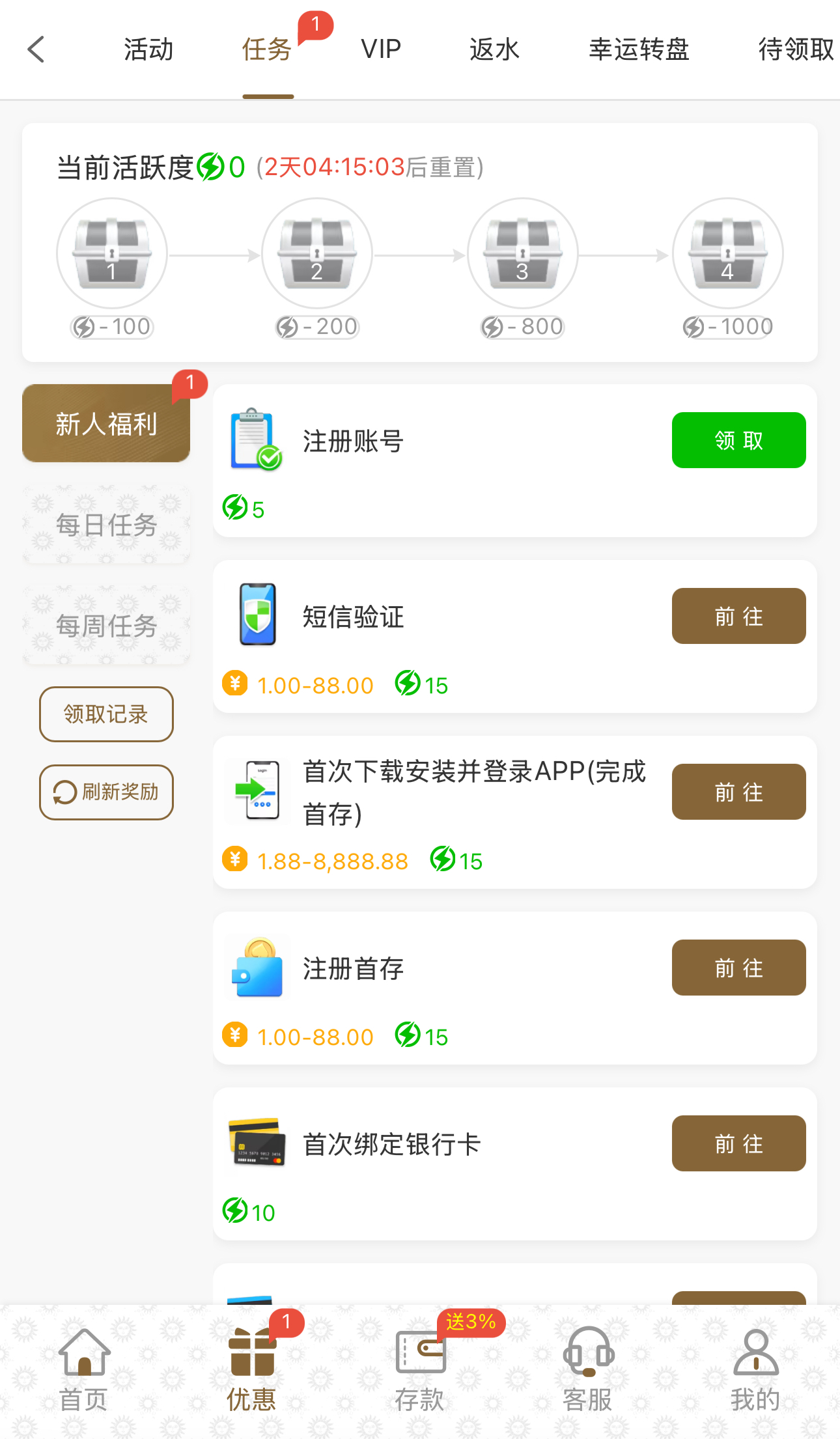Click the 首次绑定银行卡 bank card icon
This screenshot has width=840, height=1439.
256,1143
